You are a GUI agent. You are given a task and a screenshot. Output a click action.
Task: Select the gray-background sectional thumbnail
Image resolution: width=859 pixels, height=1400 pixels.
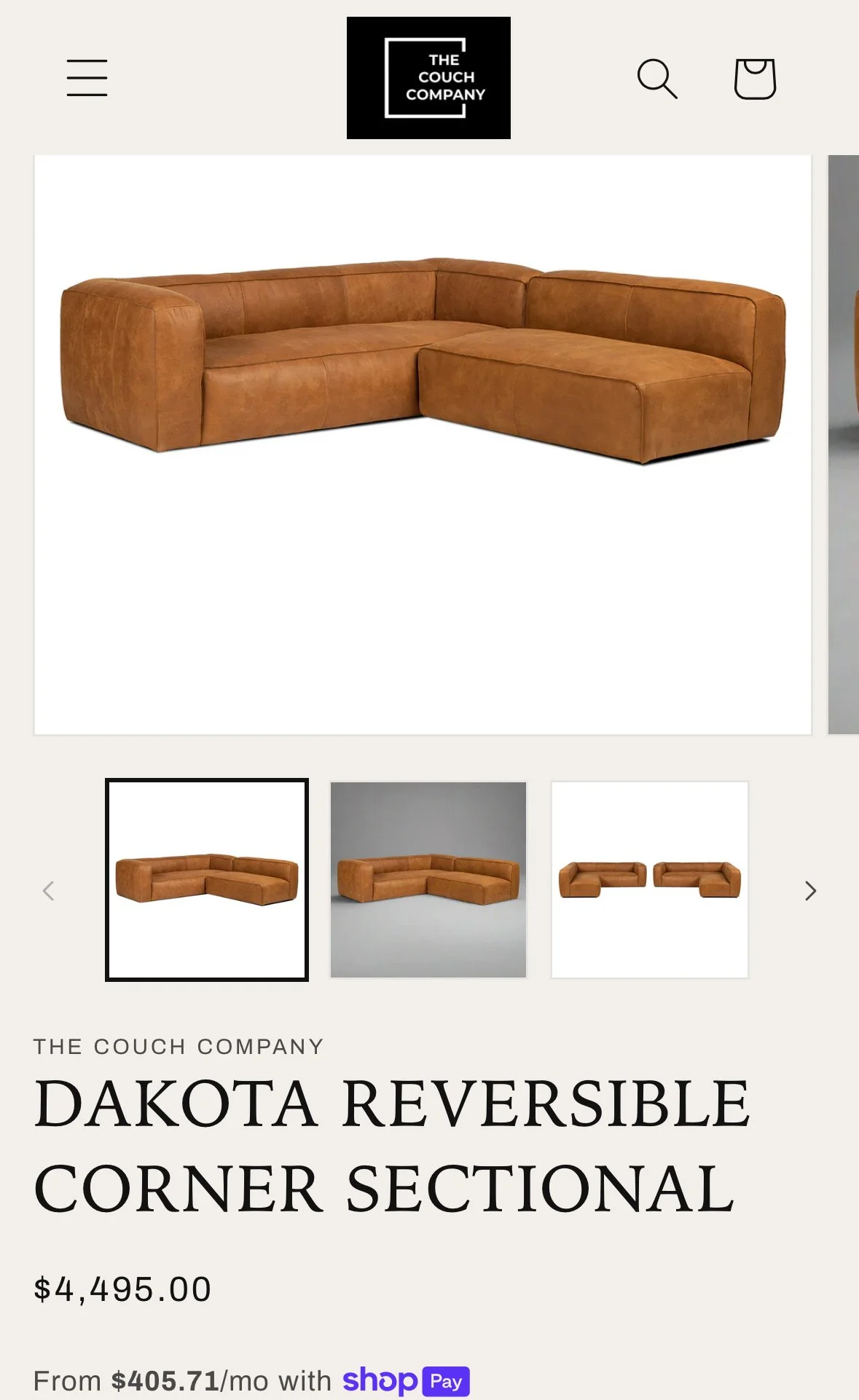[428, 880]
